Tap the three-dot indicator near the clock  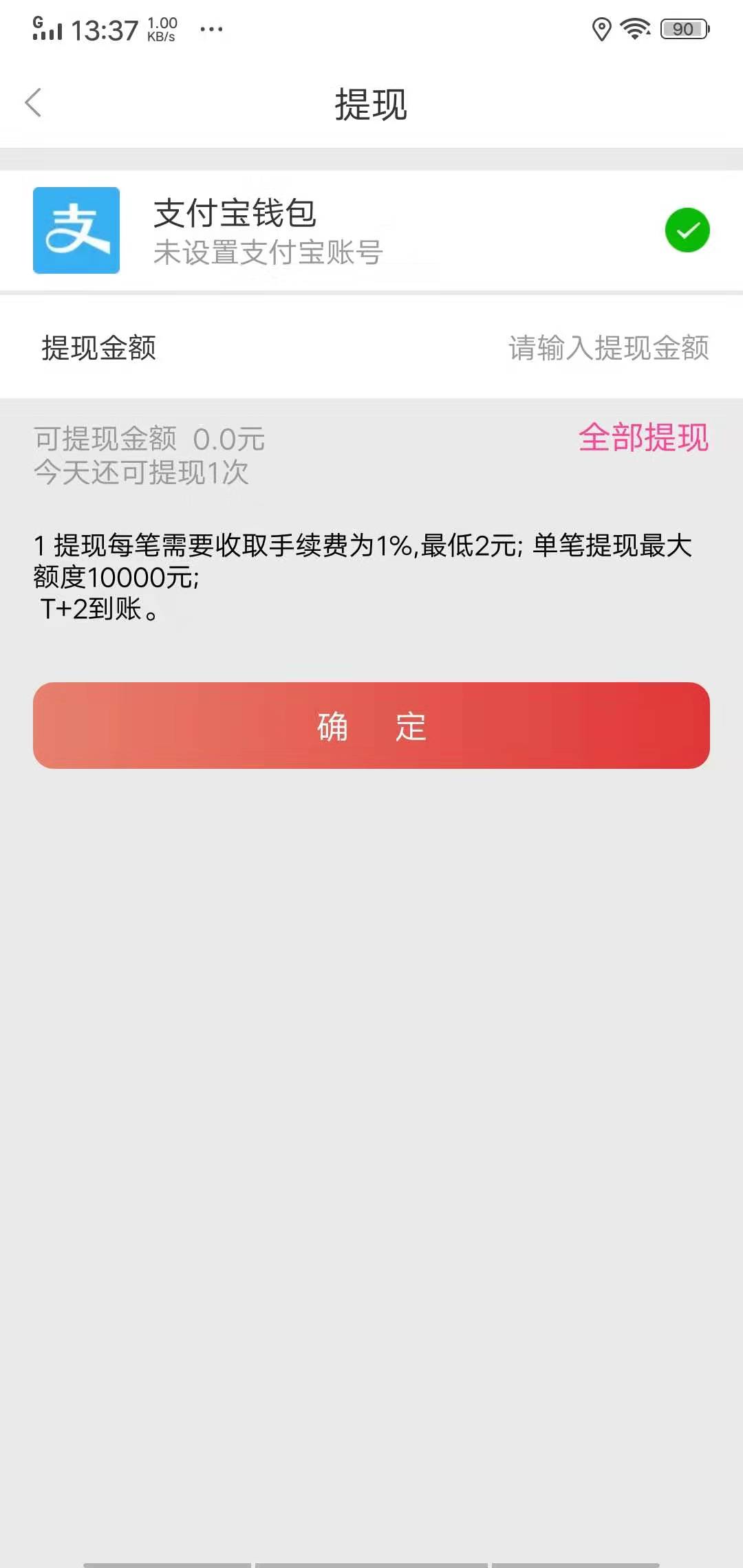coord(211,29)
